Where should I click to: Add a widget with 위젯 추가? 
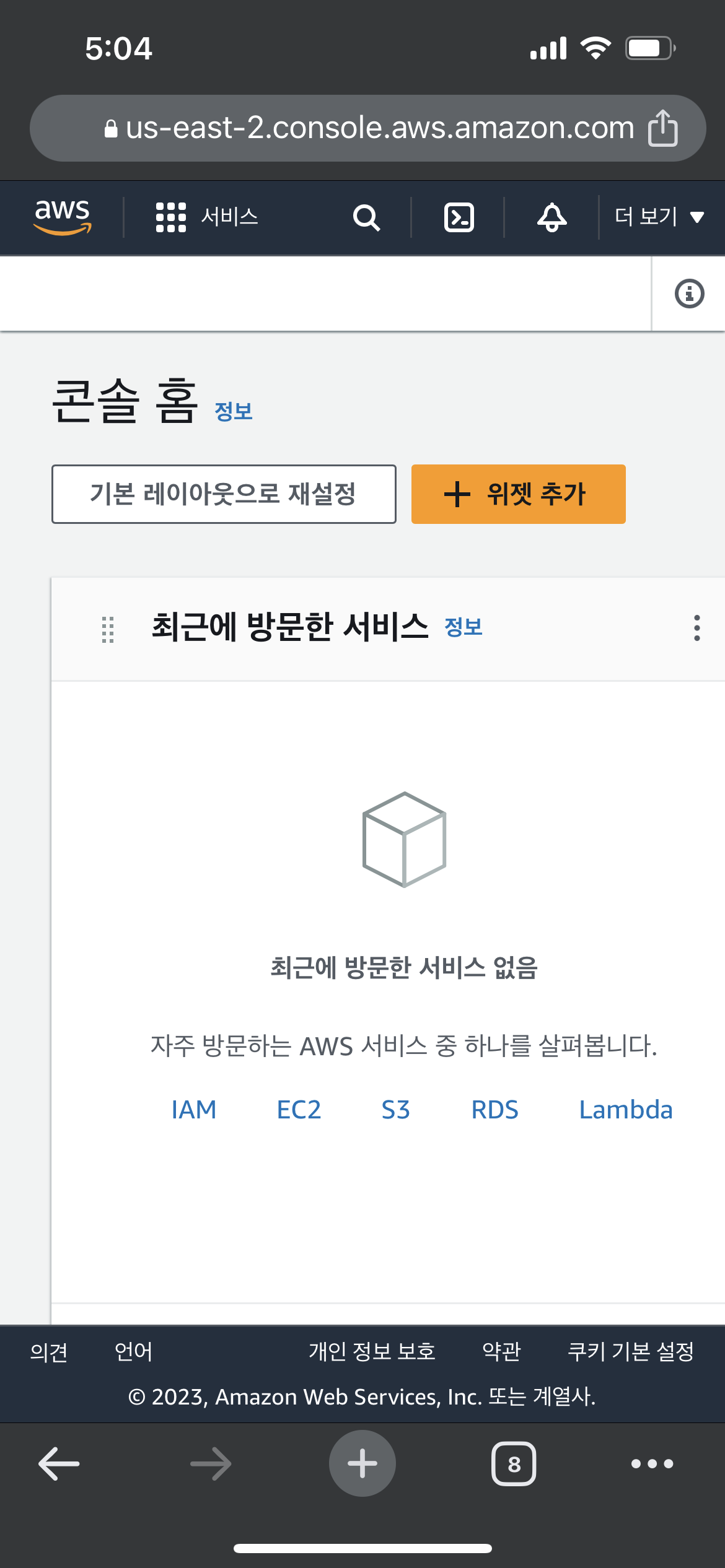(518, 494)
